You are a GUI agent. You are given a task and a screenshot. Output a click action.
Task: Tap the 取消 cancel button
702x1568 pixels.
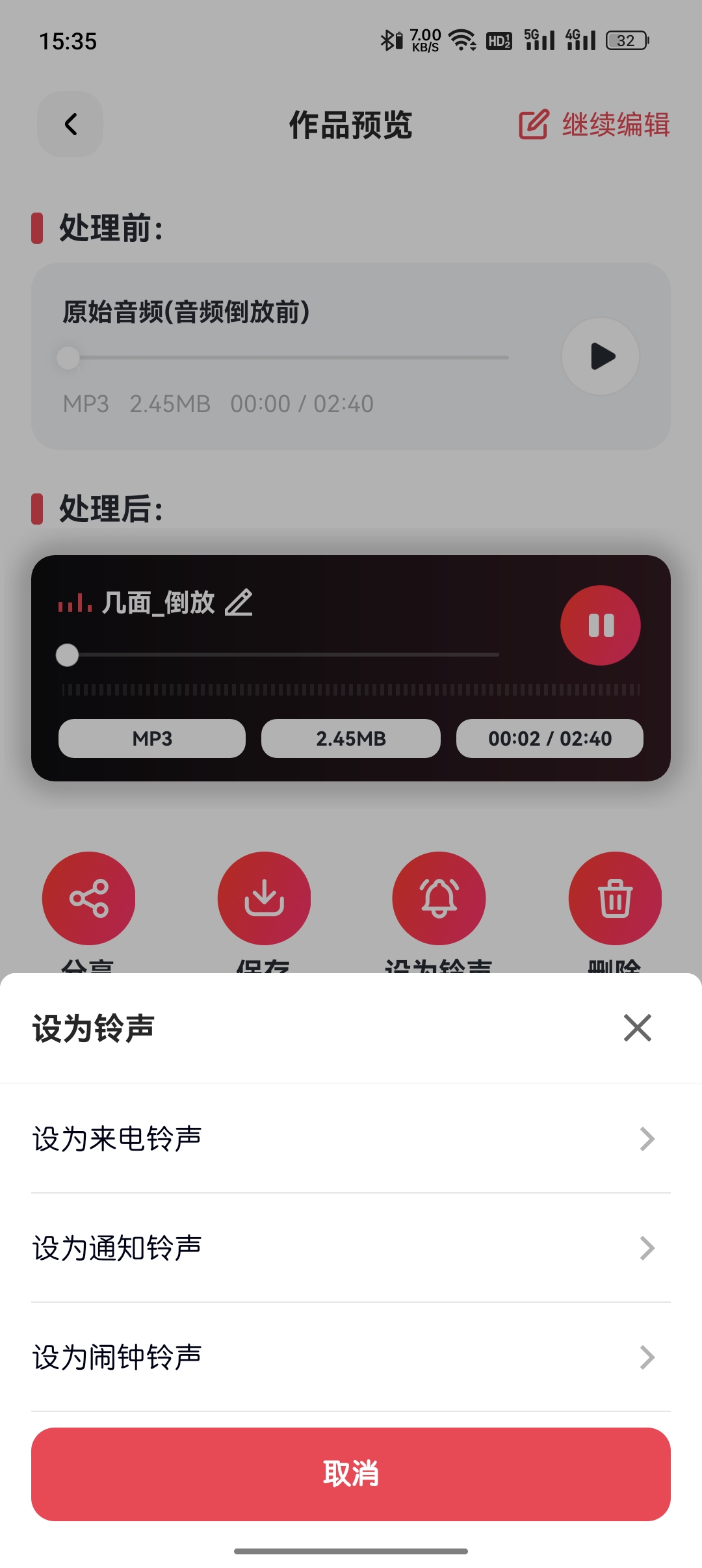coord(351,1474)
